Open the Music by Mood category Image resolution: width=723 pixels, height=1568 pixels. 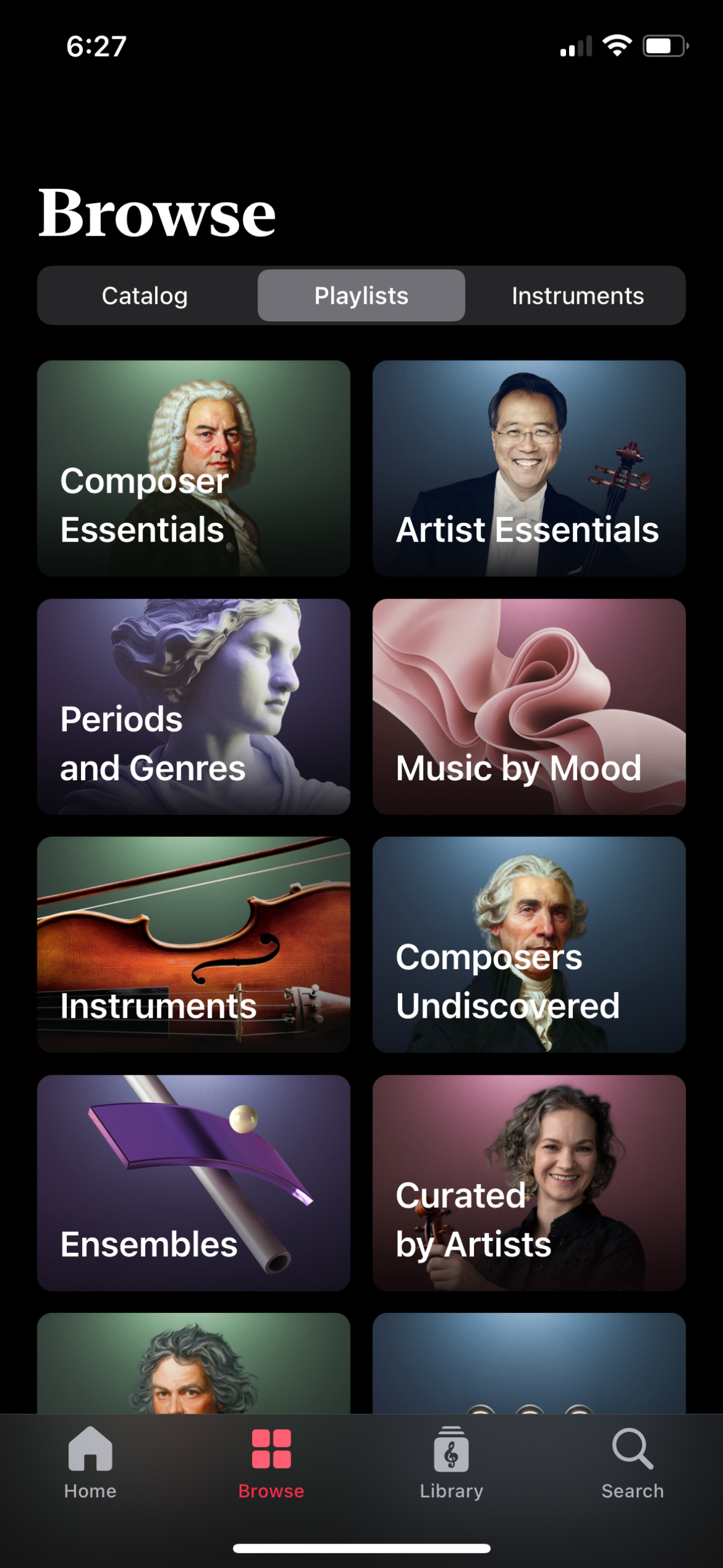point(529,705)
